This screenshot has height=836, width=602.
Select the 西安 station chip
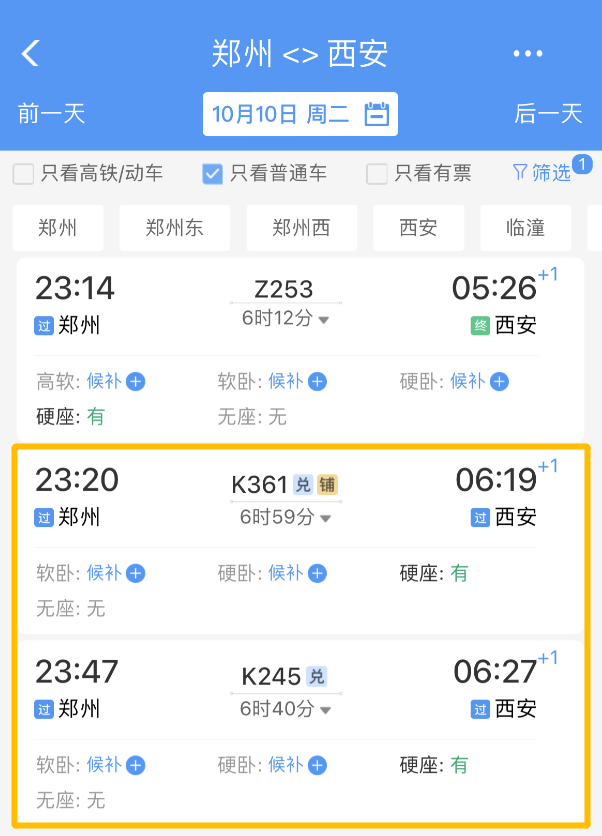(x=418, y=228)
